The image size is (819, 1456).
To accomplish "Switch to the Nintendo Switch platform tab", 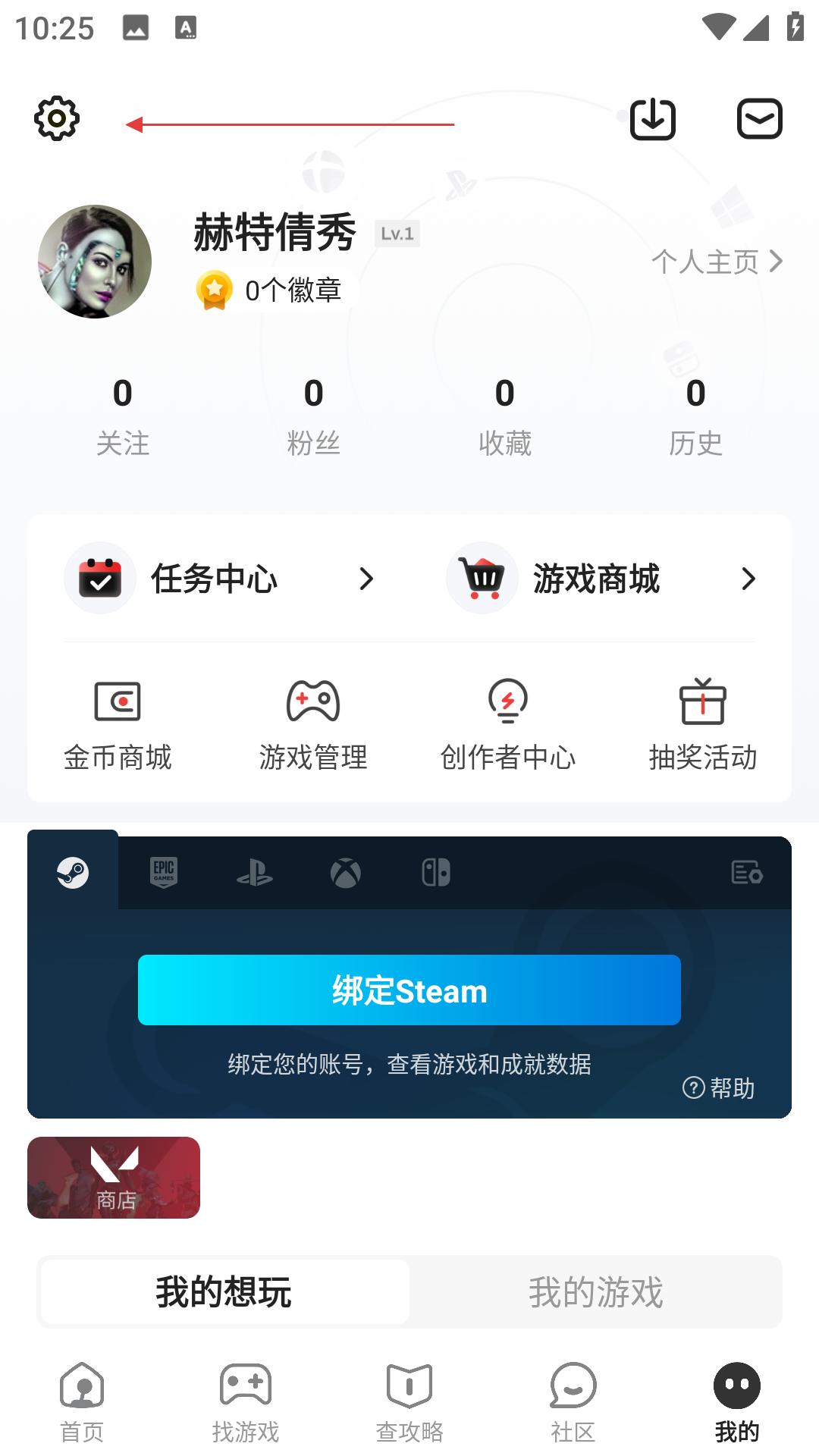I will (436, 873).
